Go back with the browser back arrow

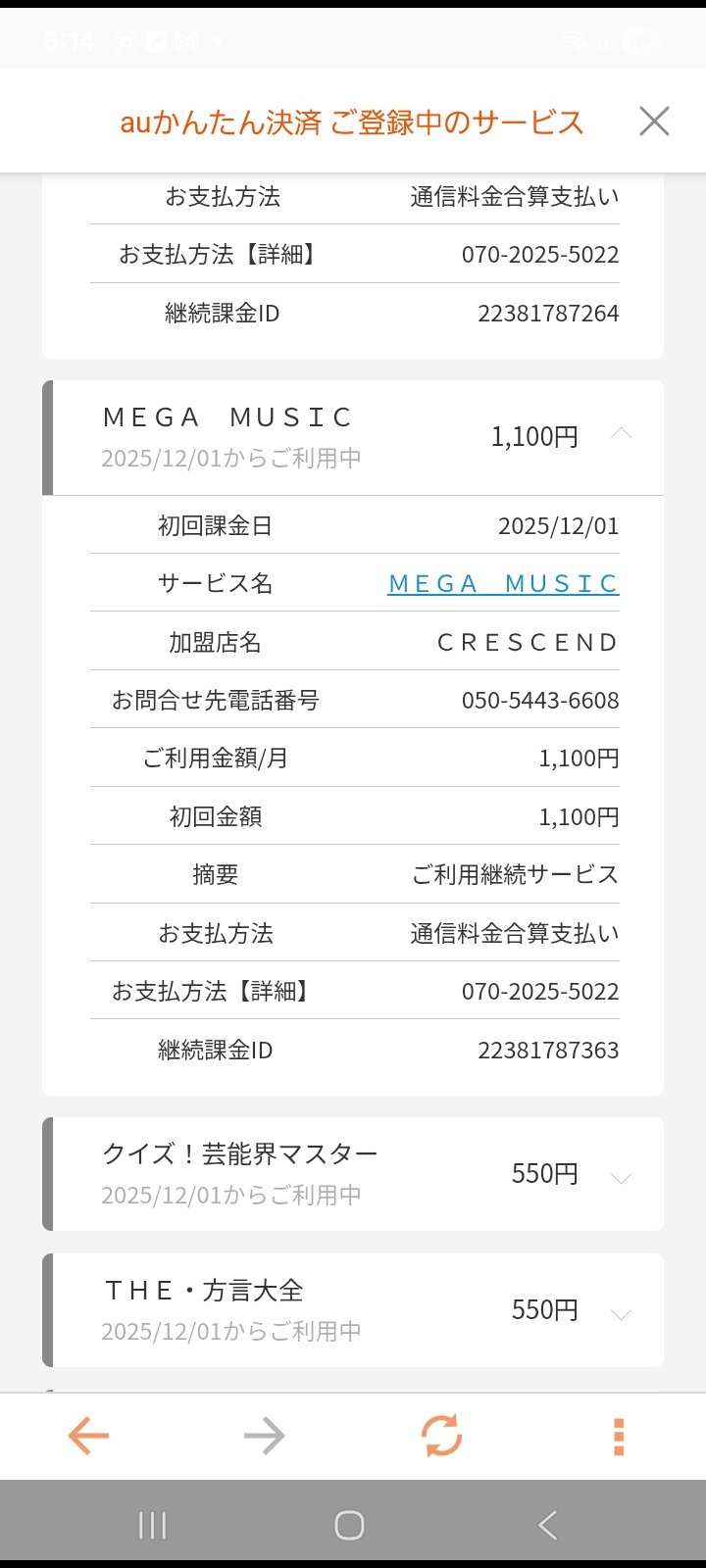tap(88, 1437)
